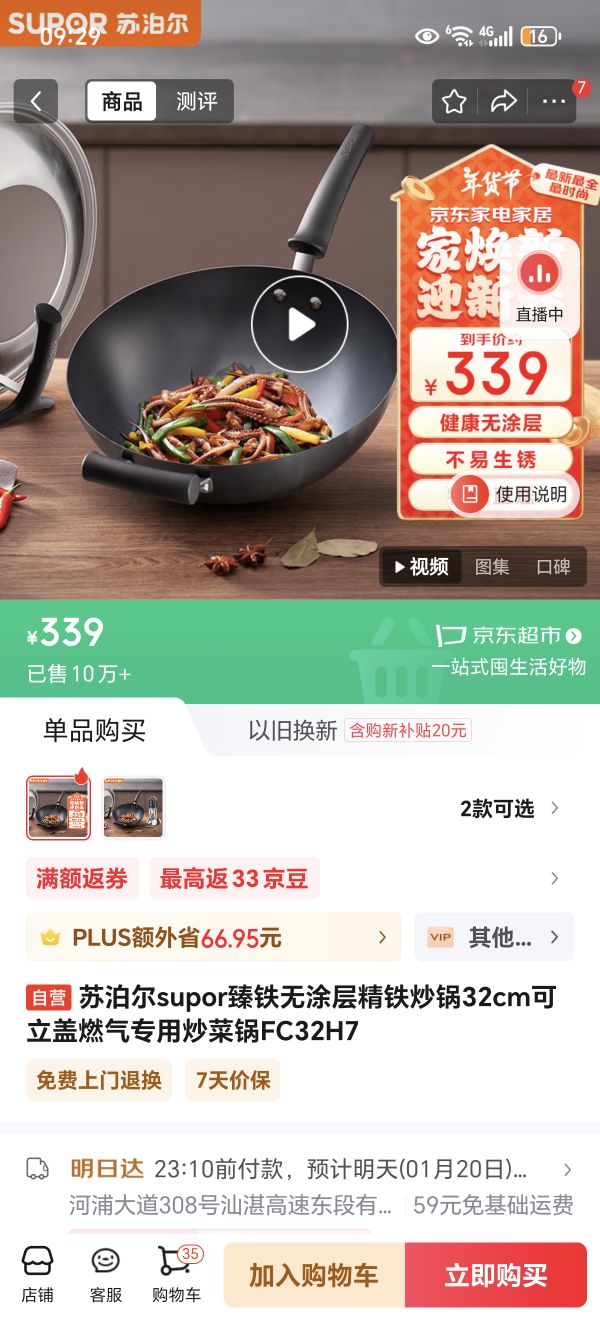Open the 满额返券 promotions row
Viewport: 600px width, 1332px height.
300,879
